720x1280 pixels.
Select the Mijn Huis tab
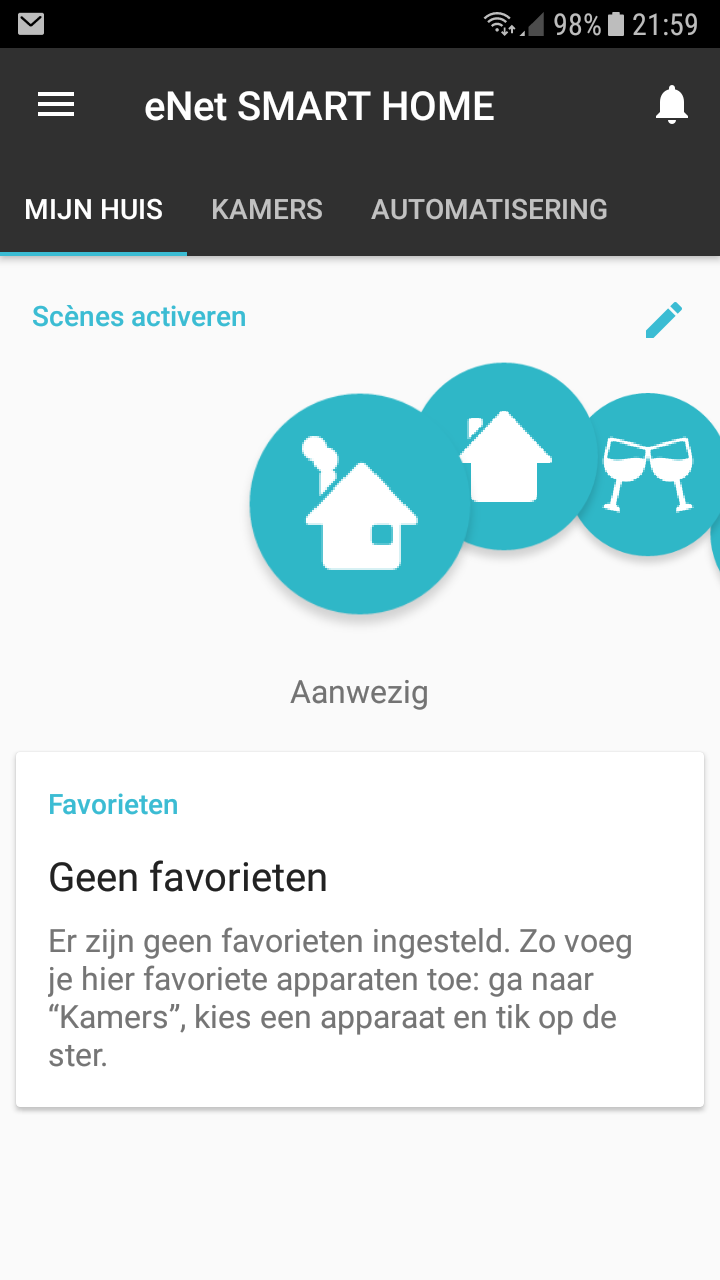click(x=94, y=209)
